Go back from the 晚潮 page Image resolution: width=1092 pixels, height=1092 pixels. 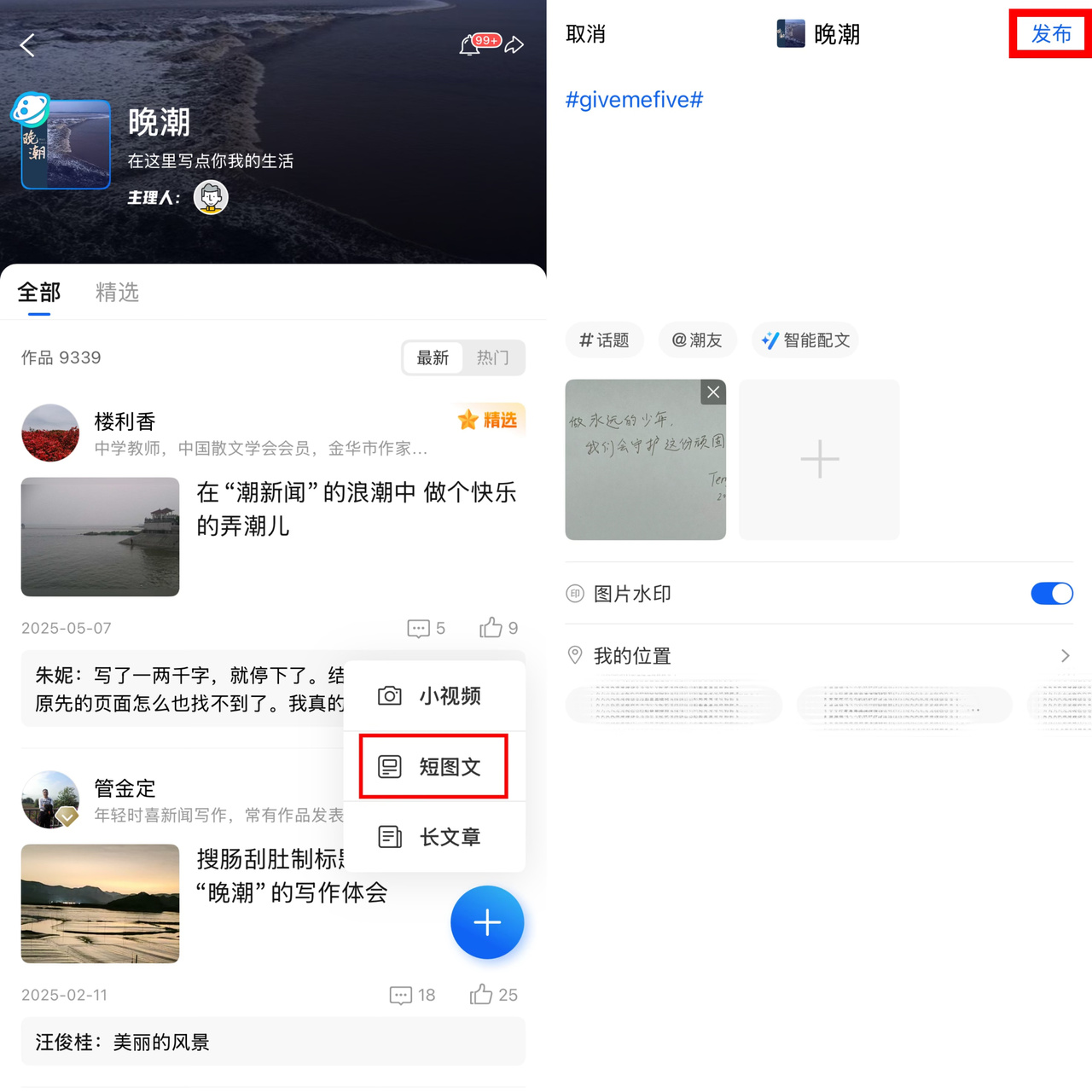tap(28, 45)
